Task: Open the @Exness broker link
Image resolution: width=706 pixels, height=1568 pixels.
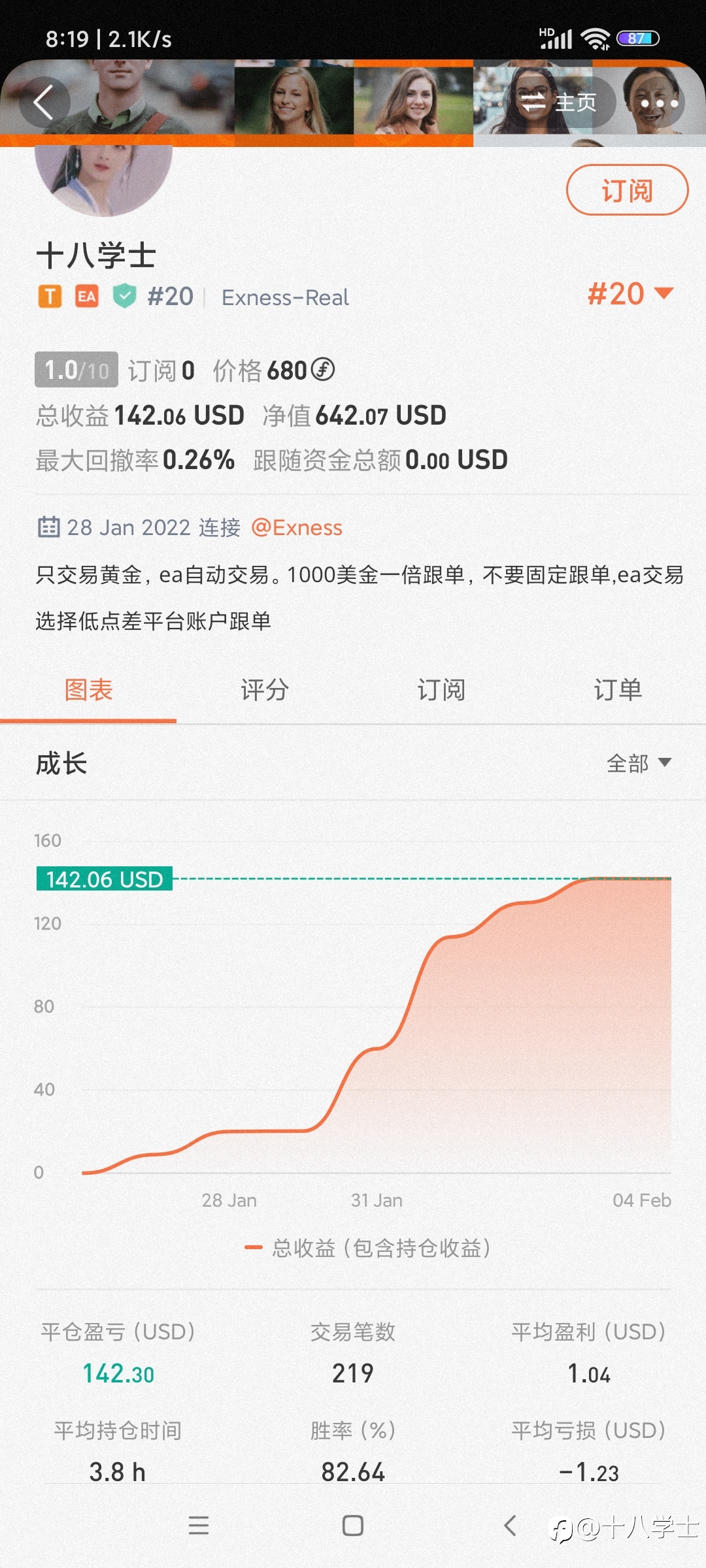Action: (x=297, y=527)
